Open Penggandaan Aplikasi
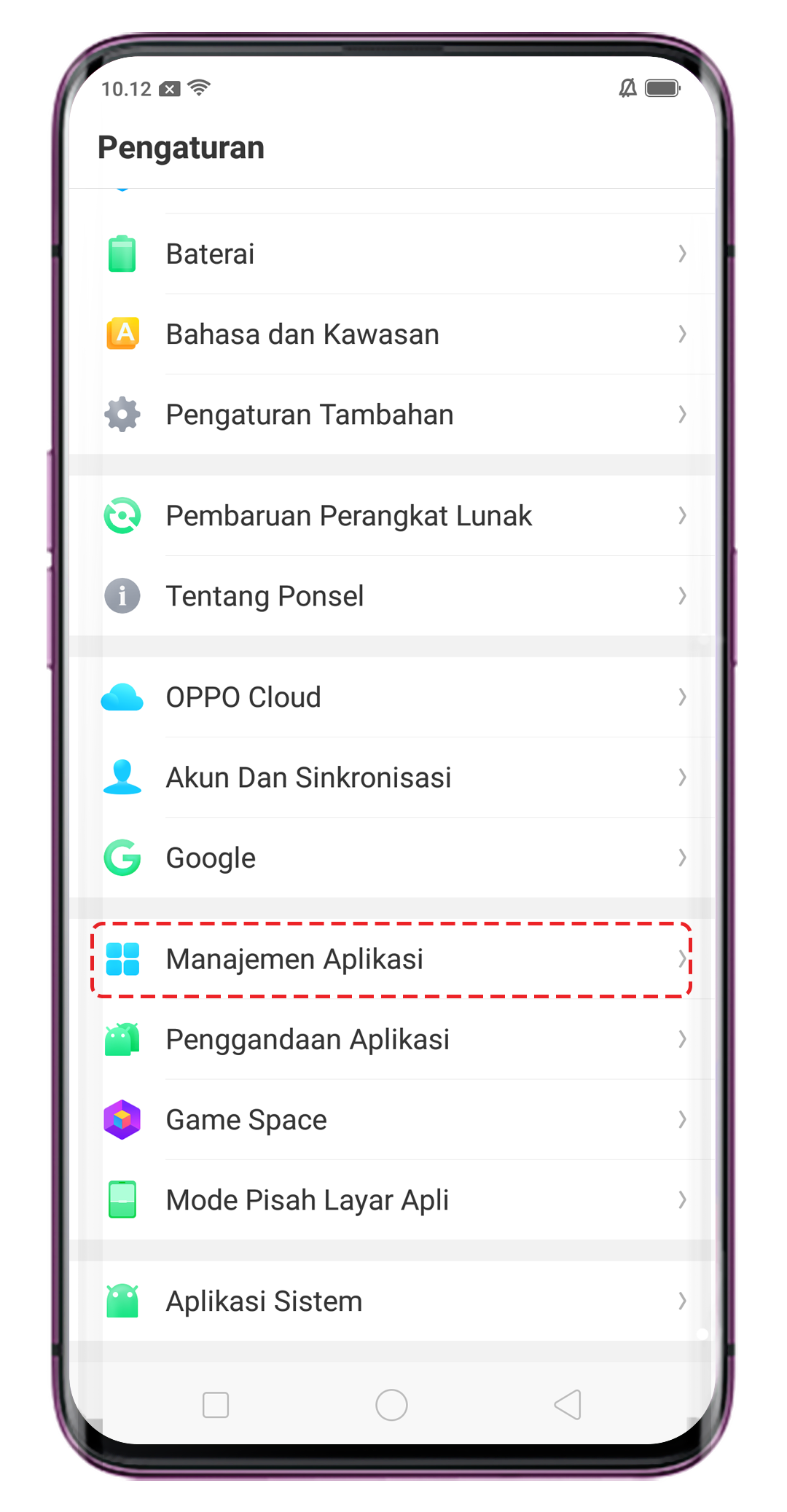 [x=393, y=1039]
